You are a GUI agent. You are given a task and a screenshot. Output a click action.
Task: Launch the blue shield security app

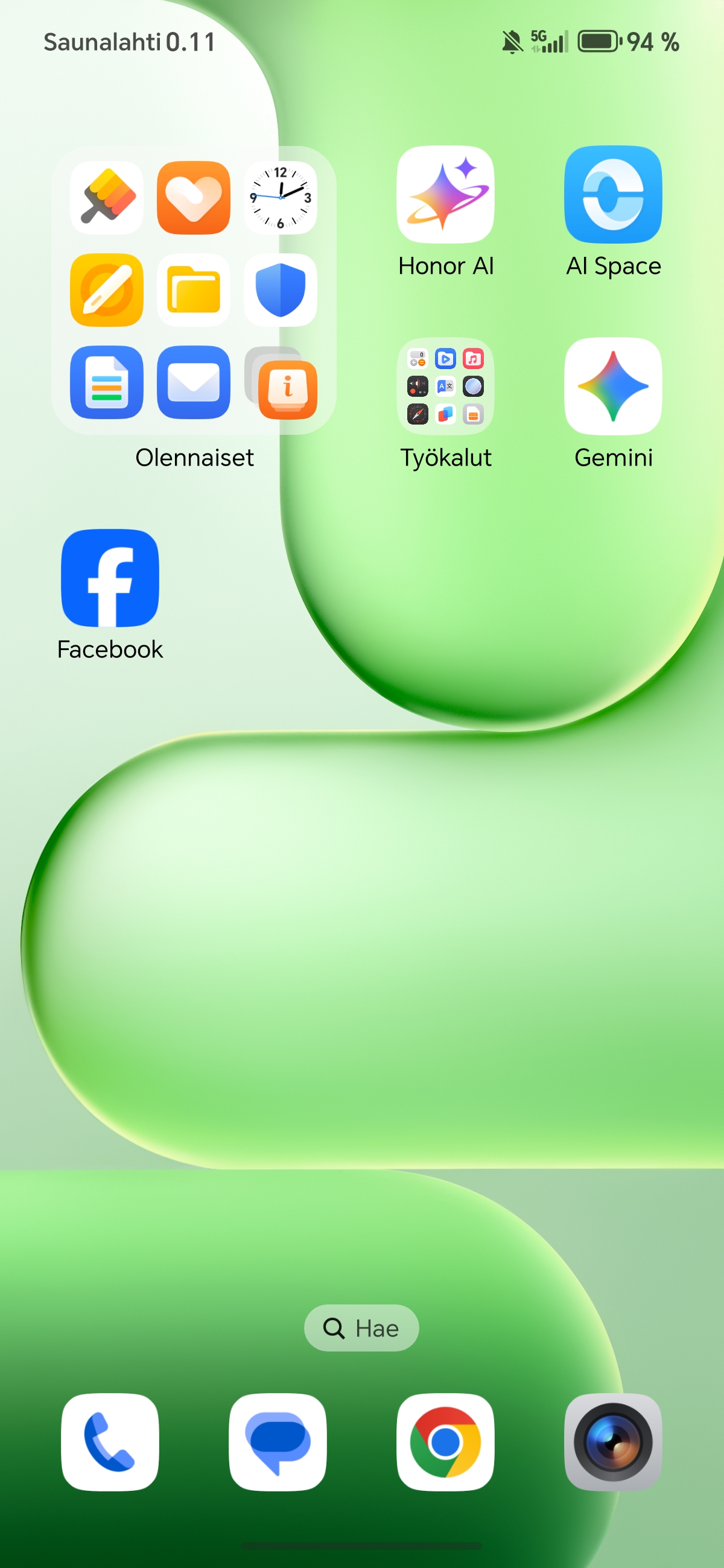(280, 289)
